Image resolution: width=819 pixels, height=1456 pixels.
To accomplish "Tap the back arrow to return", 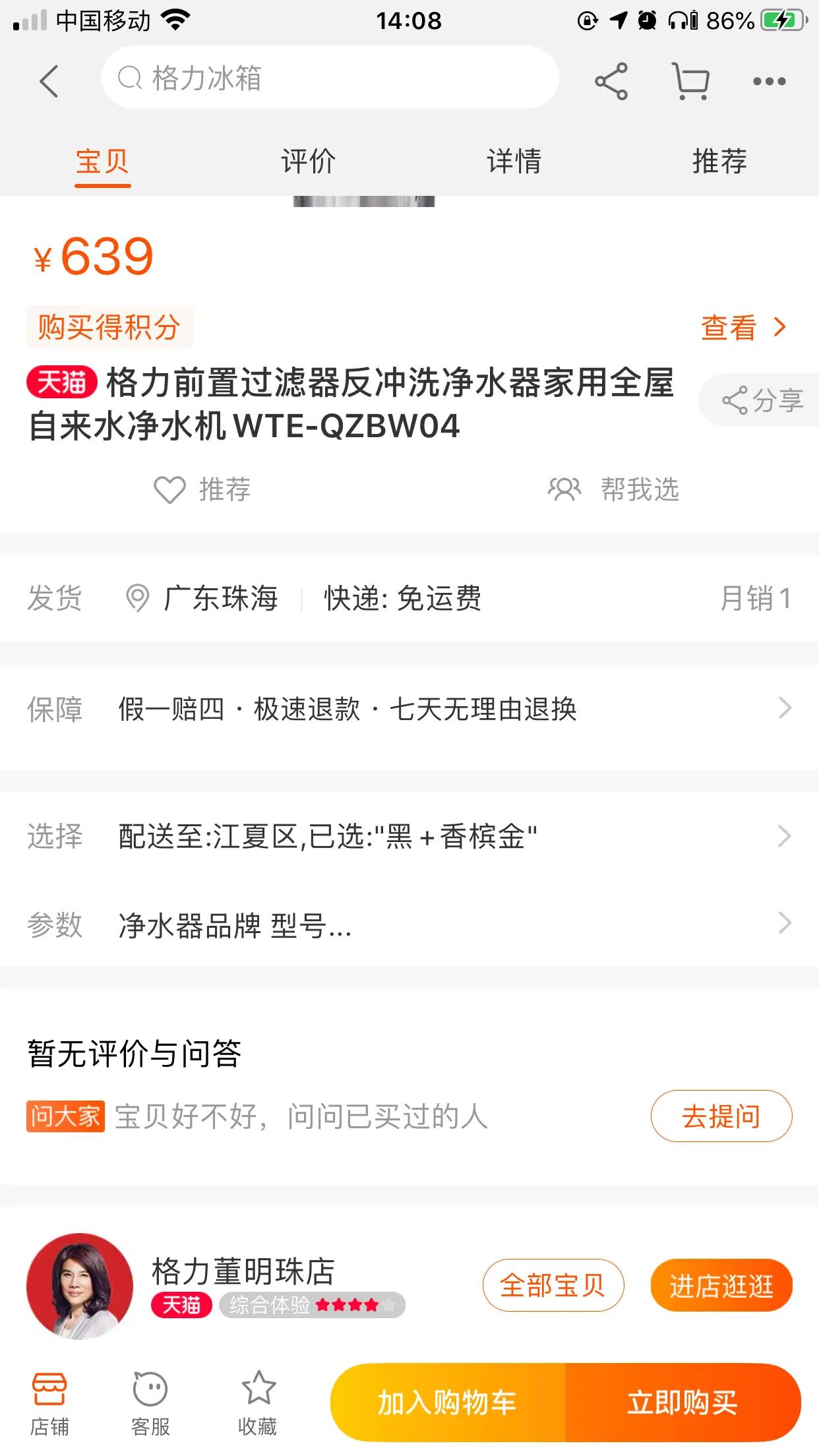I will click(x=49, y=80).
